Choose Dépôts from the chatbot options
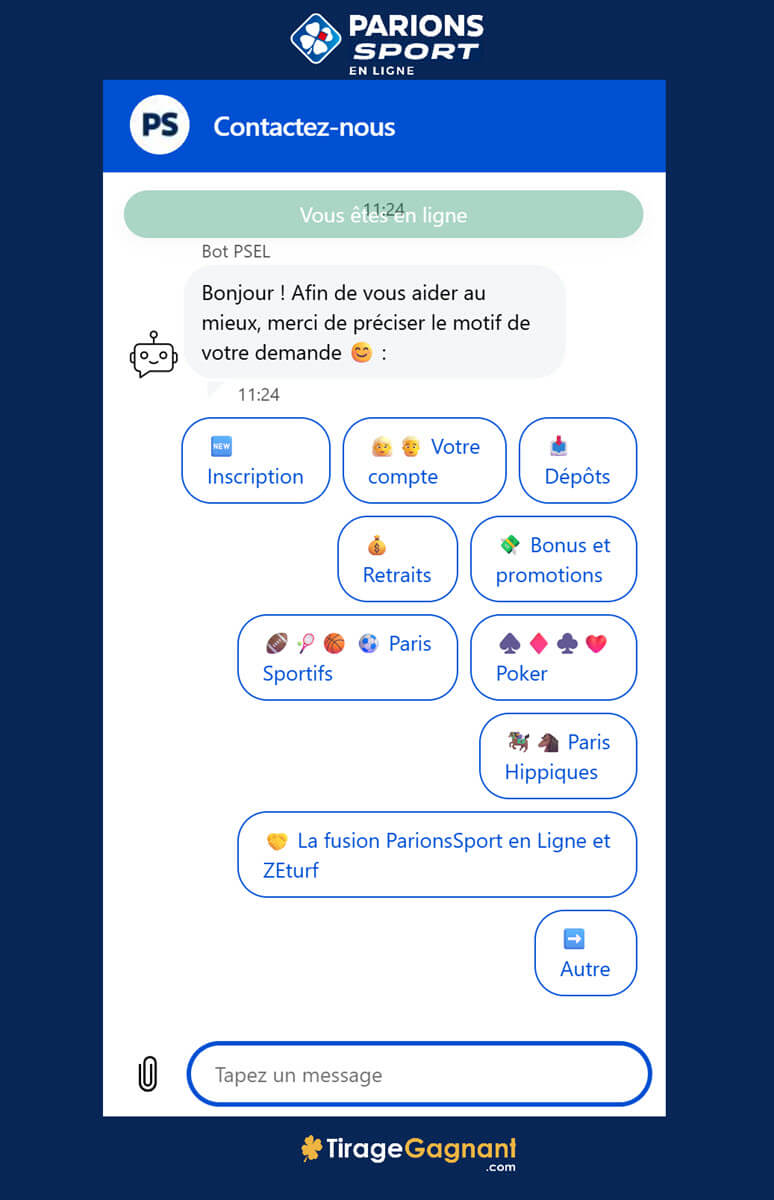774x1200 pixels. point(578,460)
